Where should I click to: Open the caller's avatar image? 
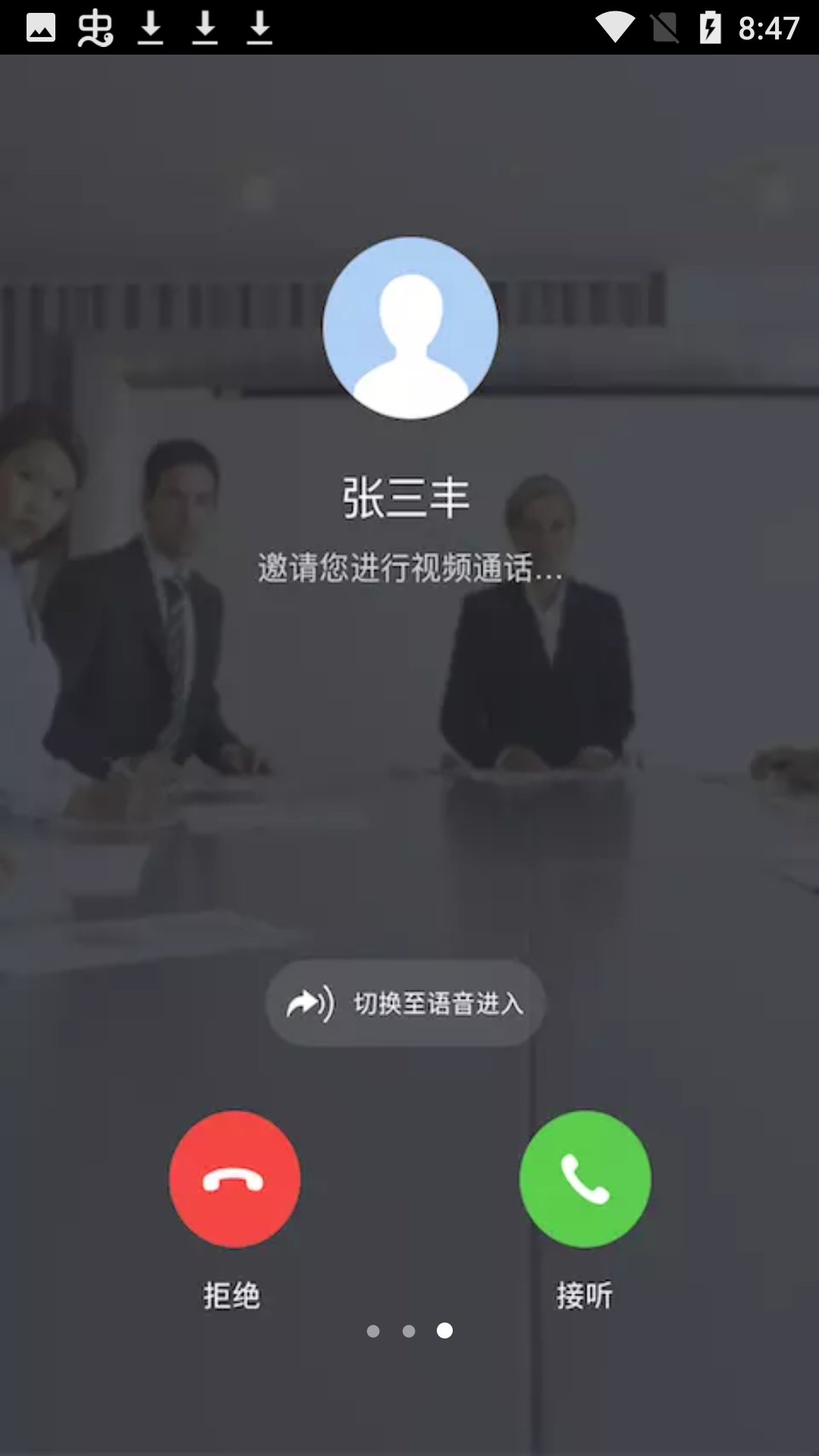click(x=409, y=328)
